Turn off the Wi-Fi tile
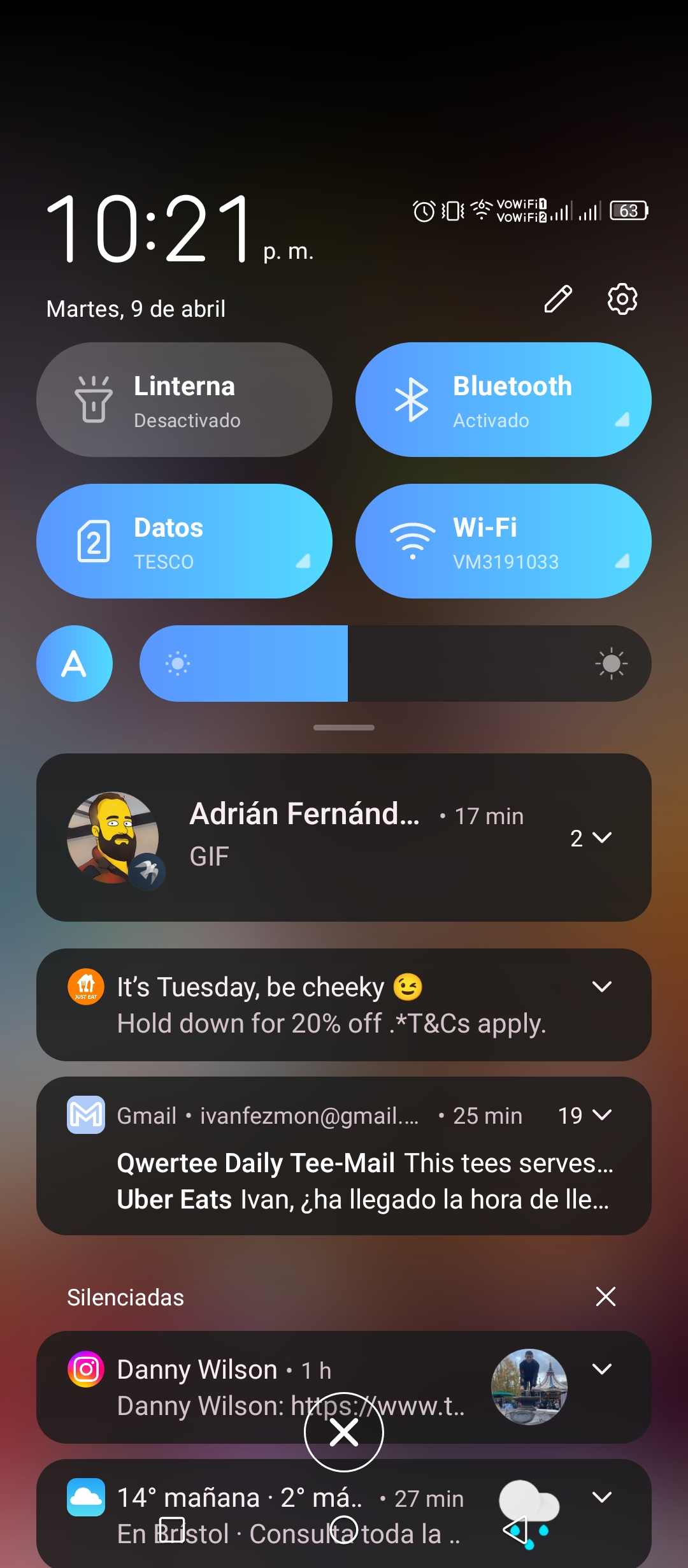The height and width of the screenshot is (1568, 688). (503, 541)
